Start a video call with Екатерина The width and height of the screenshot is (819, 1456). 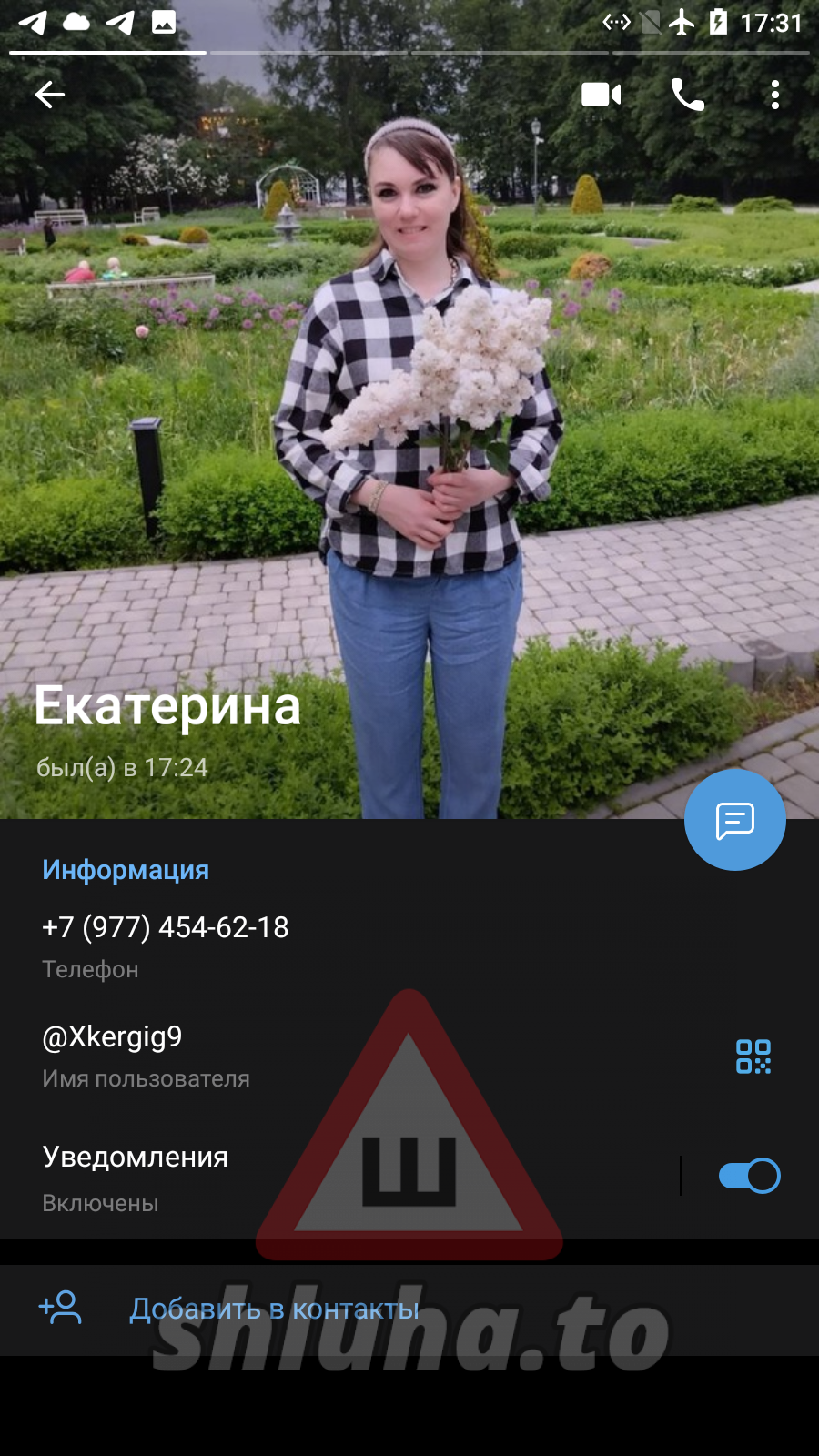click(601, 95)
